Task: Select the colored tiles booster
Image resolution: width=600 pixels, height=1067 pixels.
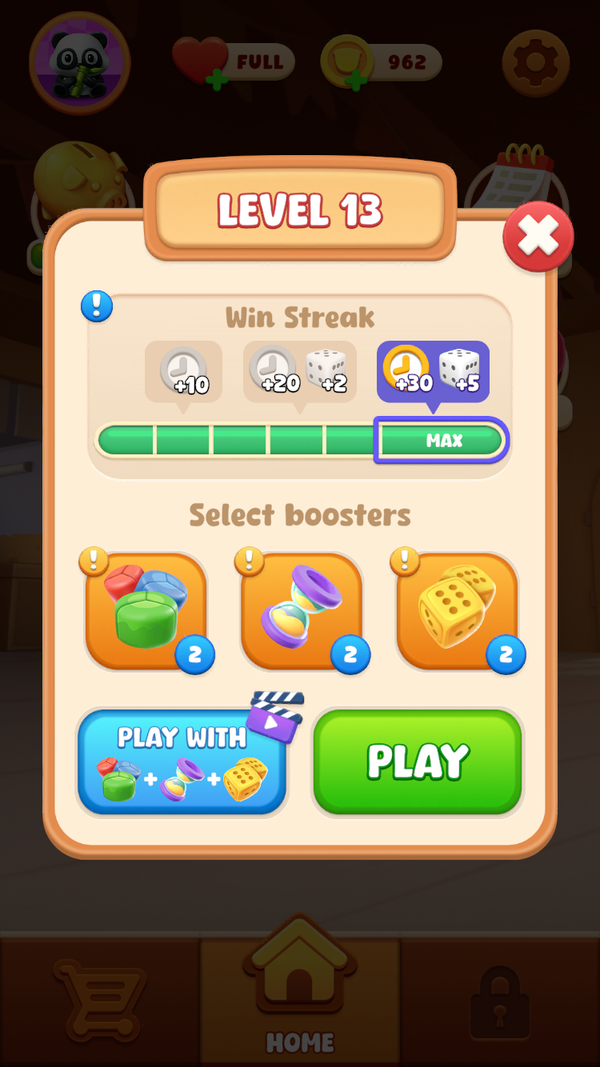Action: point(146,611)
